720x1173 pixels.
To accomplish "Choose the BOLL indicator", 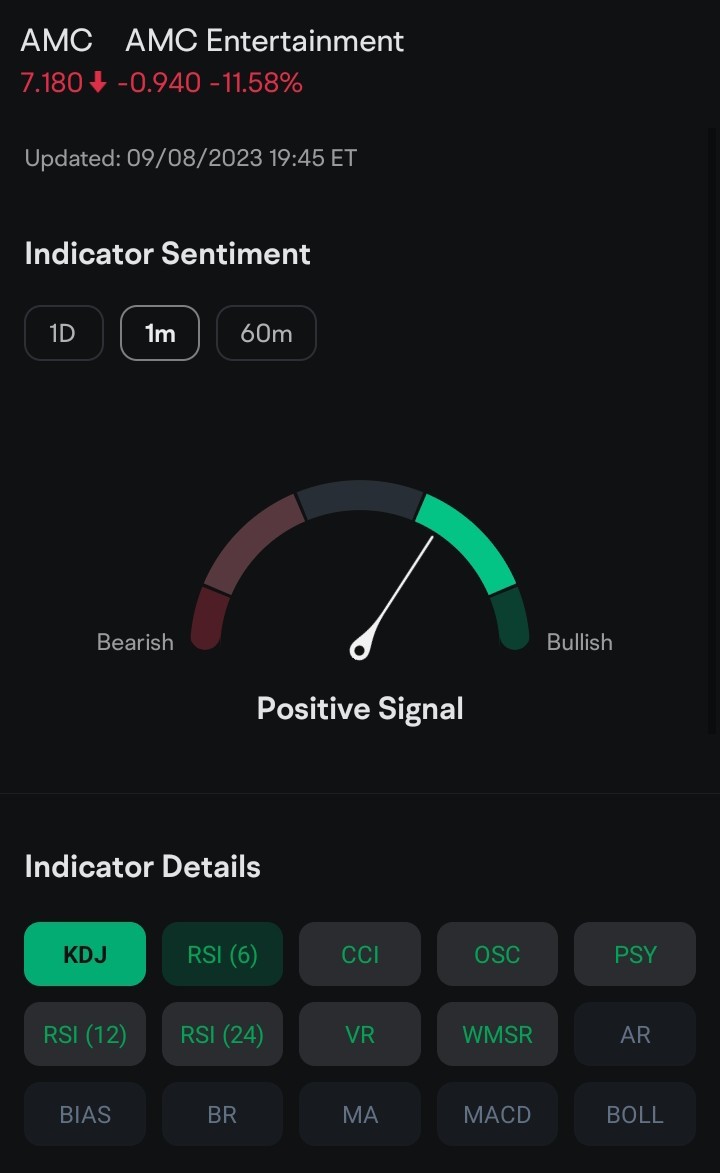I will click(635, 1114).
